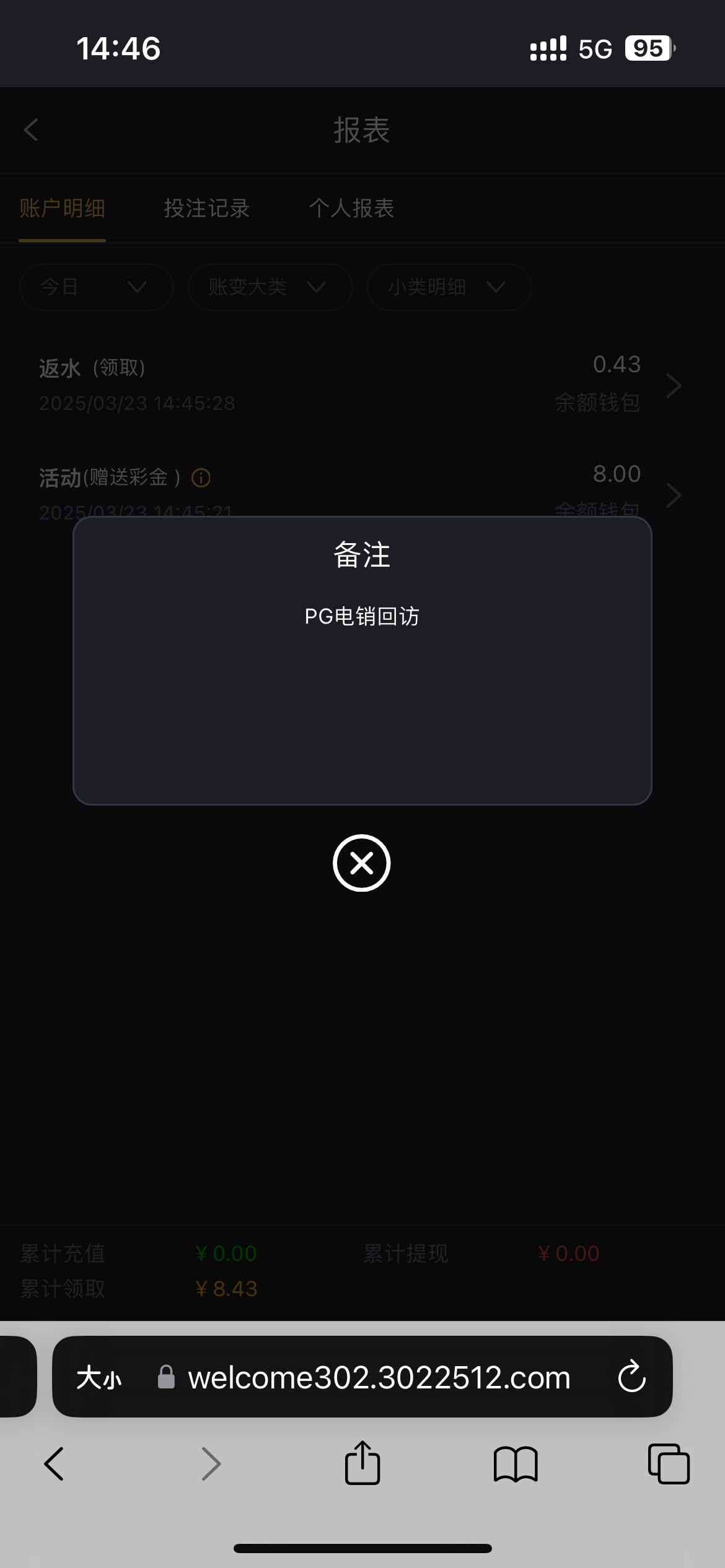Open the 大小 page settings
This screenshot has width=725, height=1568.
pos(99,1379)
